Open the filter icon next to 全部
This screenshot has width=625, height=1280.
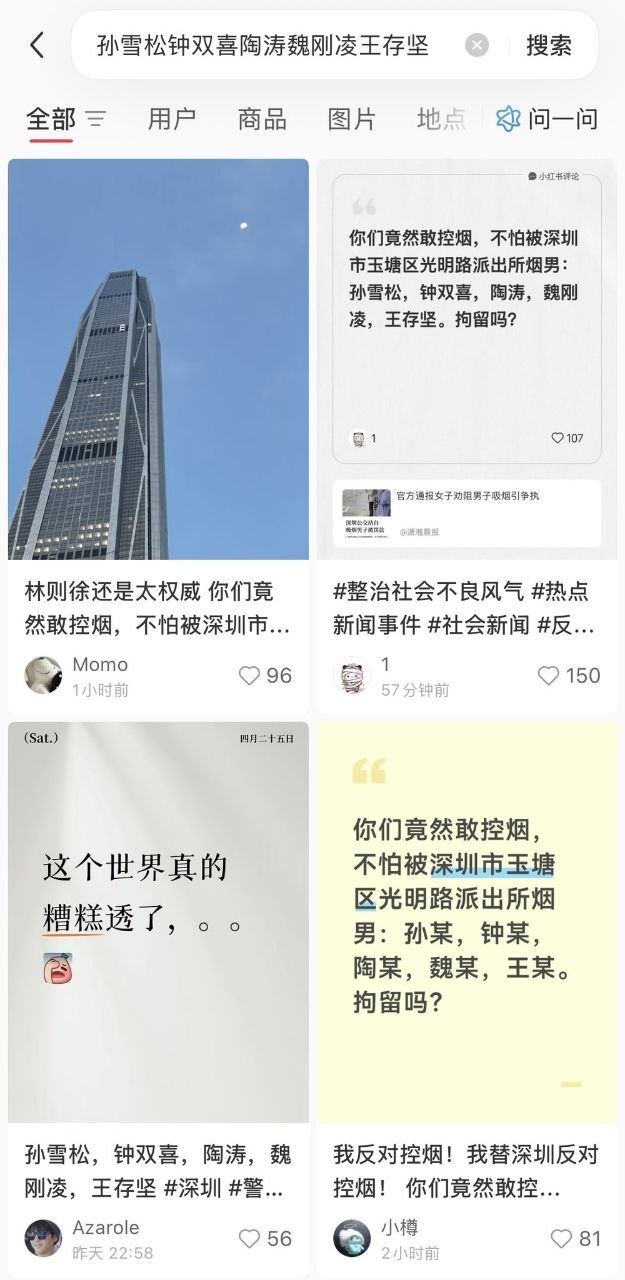pos(96,120)
